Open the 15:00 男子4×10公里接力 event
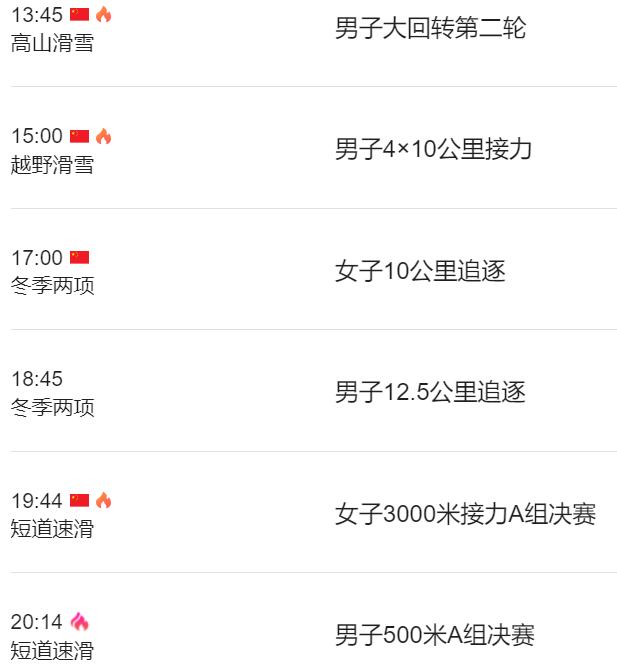The image size is (617, 667). pos(433,150)
